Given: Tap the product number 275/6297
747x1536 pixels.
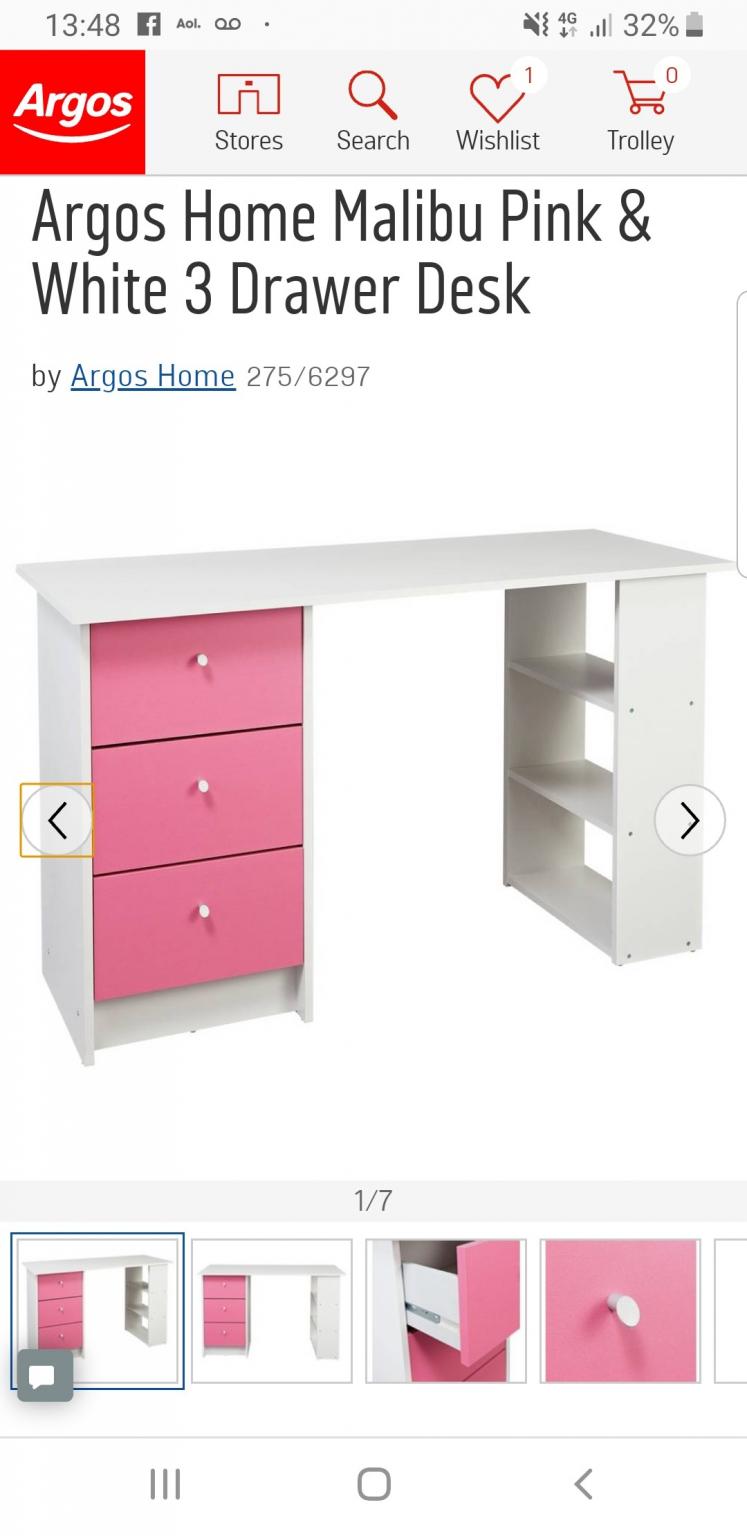Looking at the screenshot, I should point(307,377).
